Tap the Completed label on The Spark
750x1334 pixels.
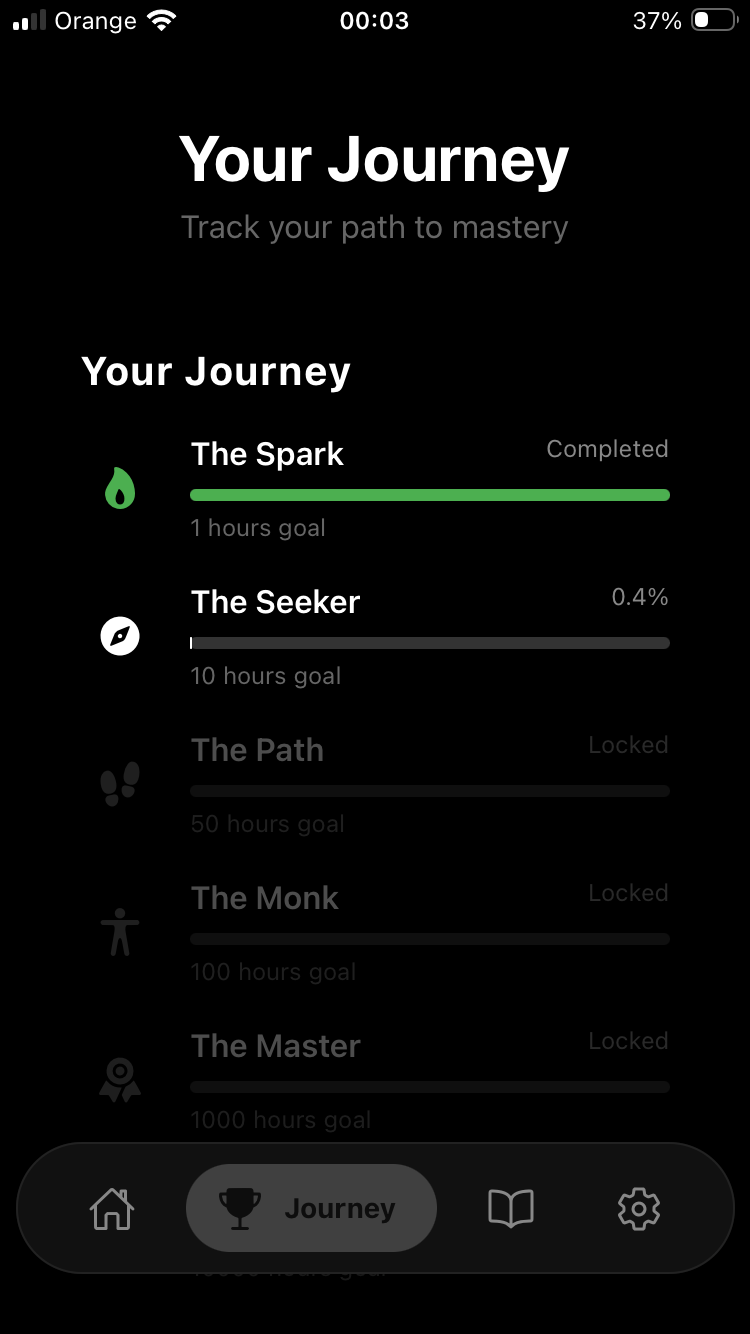607,449
